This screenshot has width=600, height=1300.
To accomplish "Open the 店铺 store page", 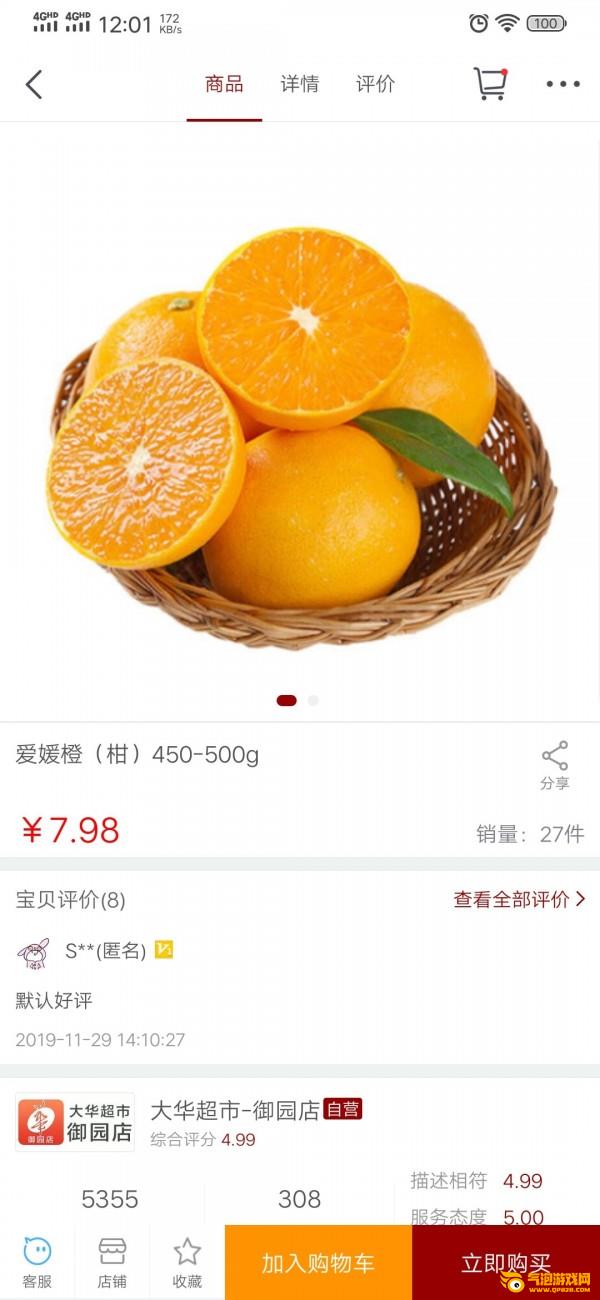I will 112,1262.
